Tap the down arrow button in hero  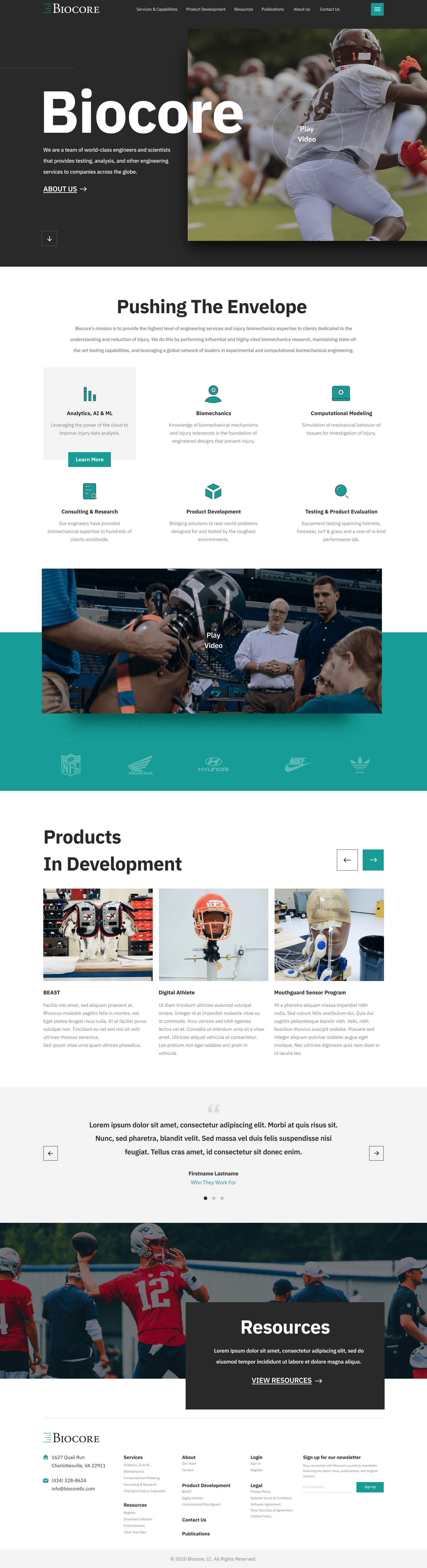click(x=49, y=238)
